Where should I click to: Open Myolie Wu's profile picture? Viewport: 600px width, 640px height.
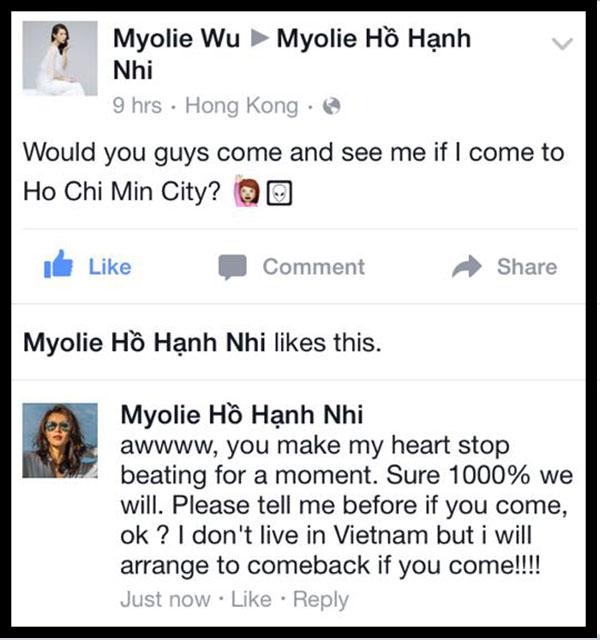tap(60, 58)
